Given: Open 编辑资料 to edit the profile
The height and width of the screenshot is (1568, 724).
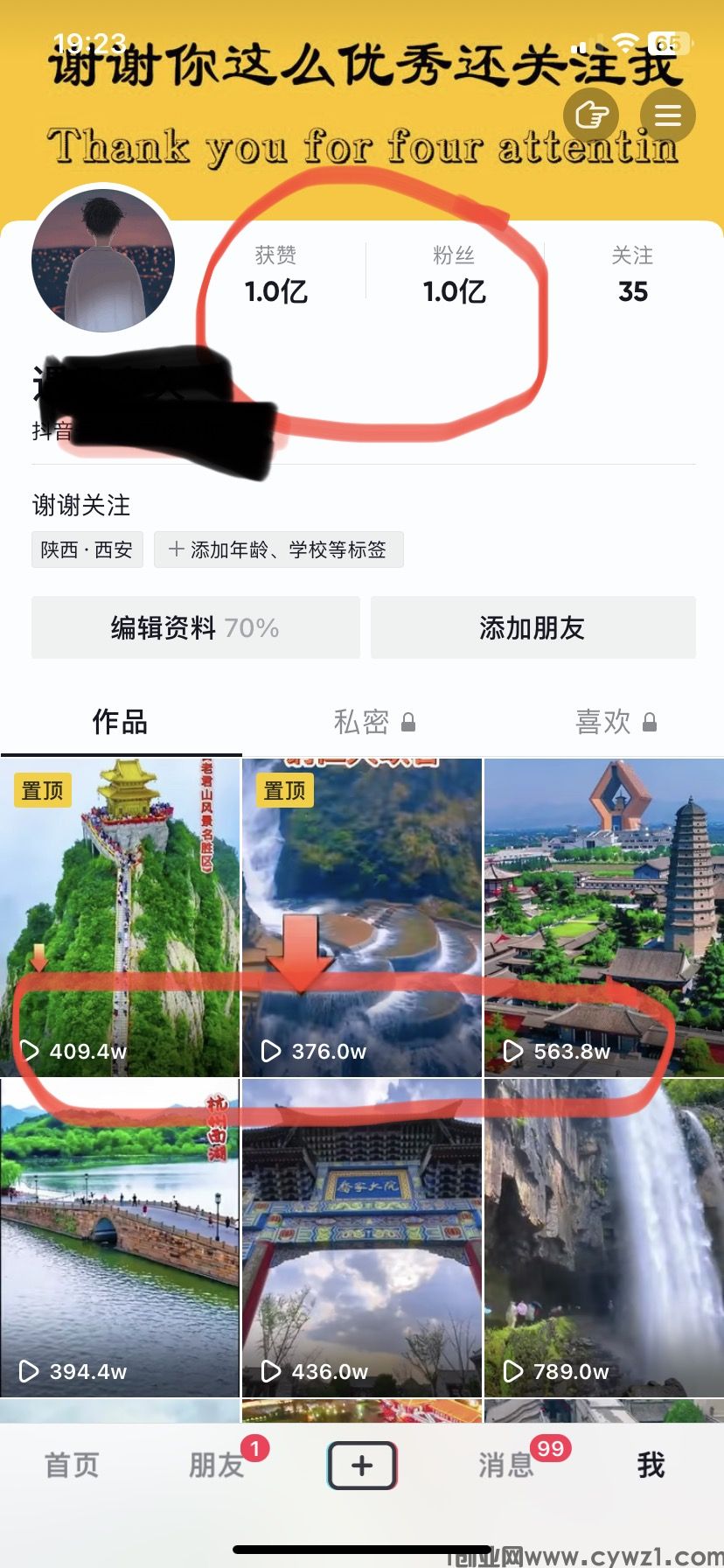Looking at the screenshot, I should click(x=195, y=627).
